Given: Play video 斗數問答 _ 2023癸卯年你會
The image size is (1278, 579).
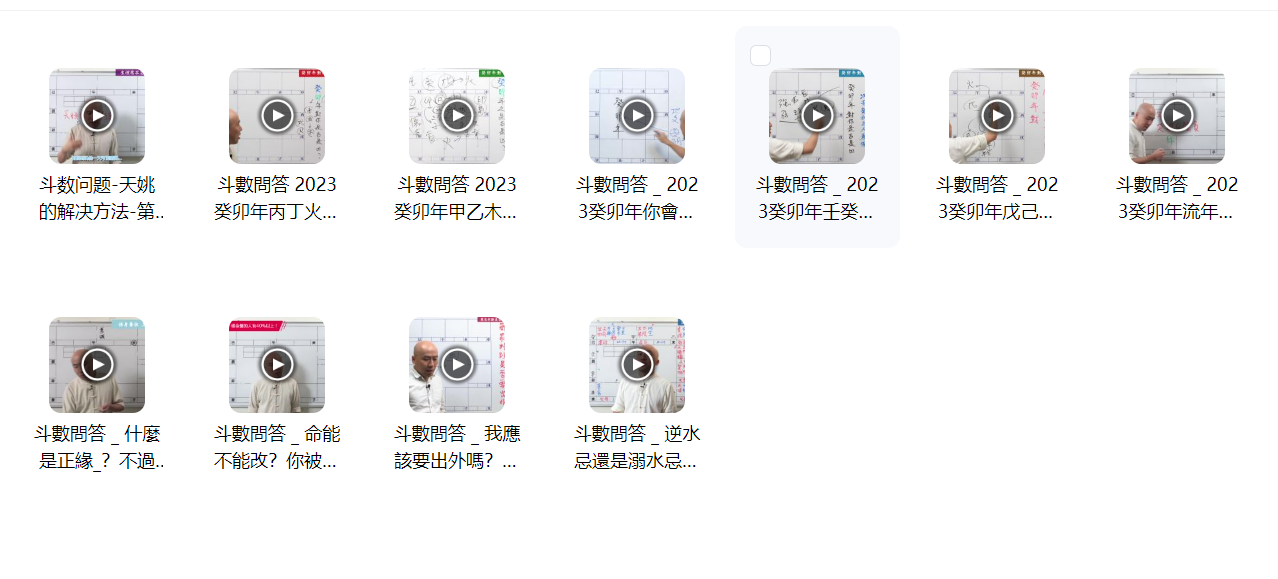Looking at the screenshot, I should (x=637, y=116).
